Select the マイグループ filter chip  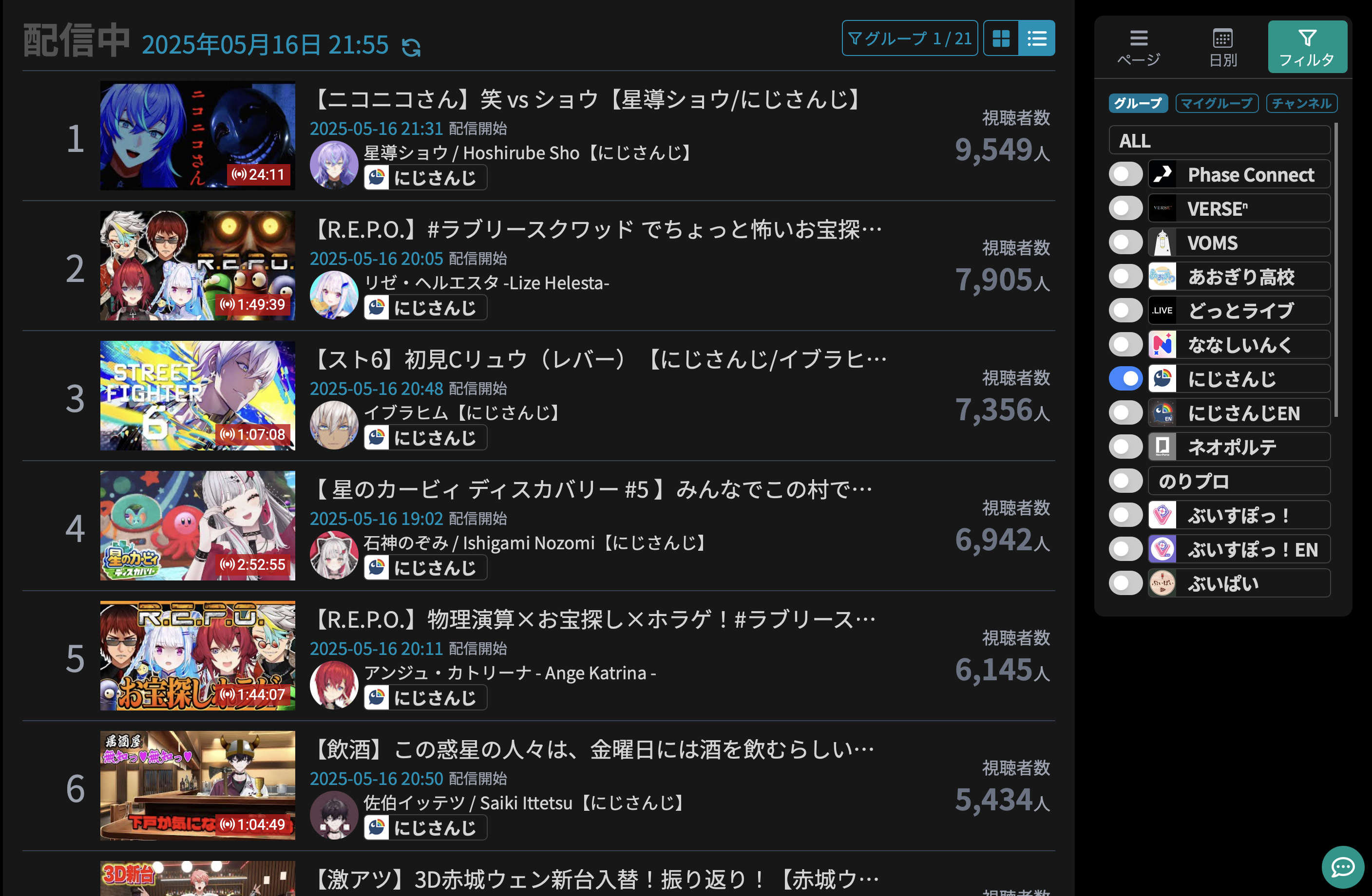click(x=1217, y=103)
